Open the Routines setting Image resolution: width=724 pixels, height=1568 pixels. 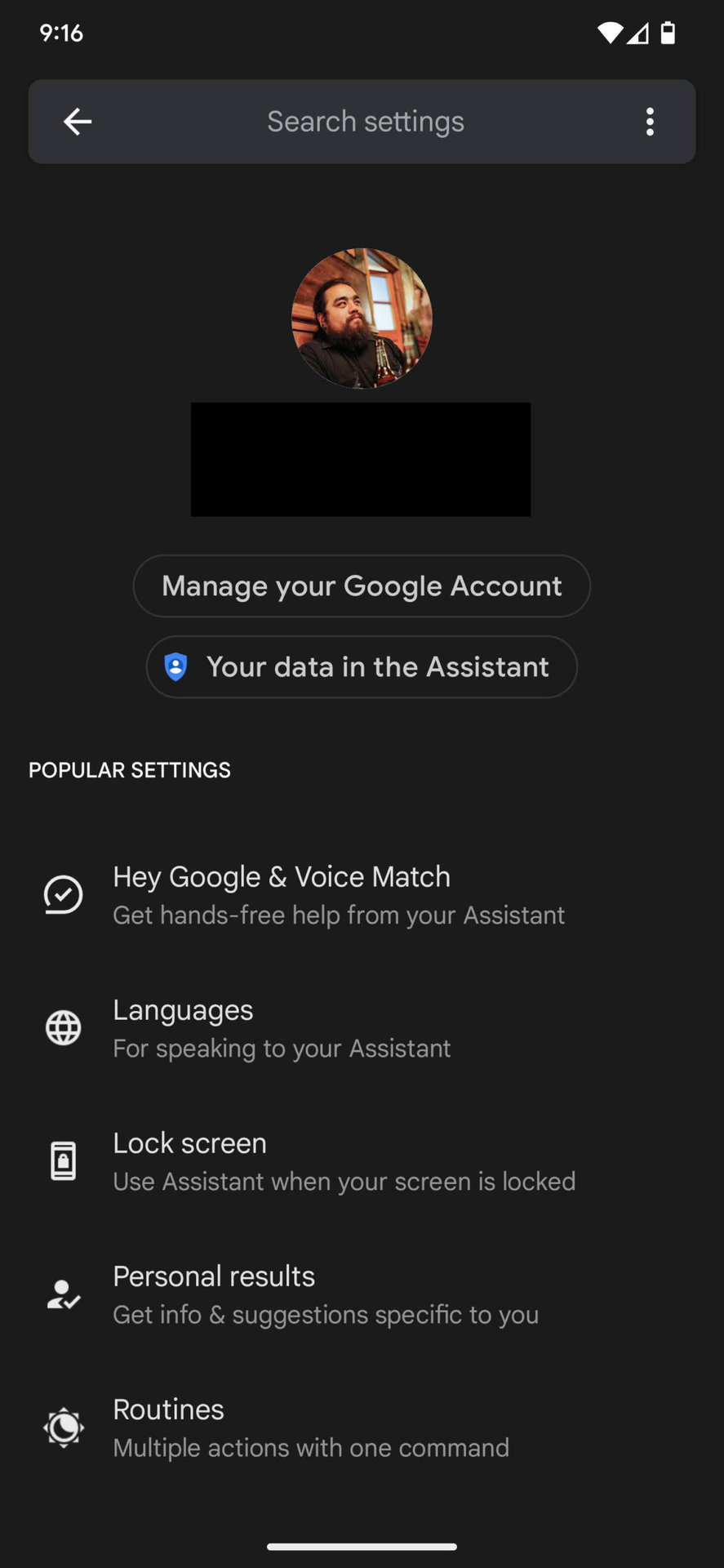[310, 1428]
